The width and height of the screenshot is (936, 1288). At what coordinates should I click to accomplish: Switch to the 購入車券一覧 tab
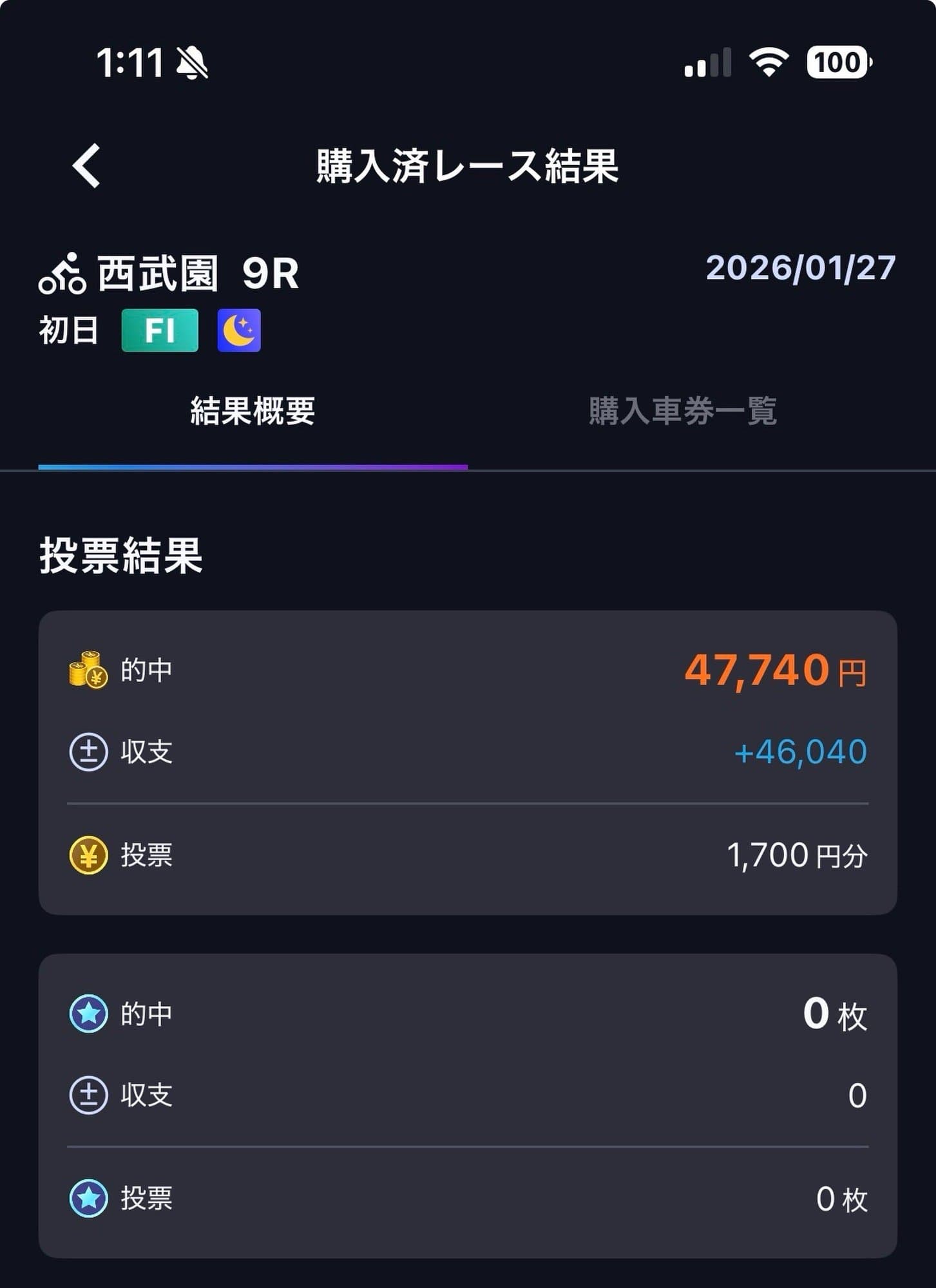coord(682,412)
